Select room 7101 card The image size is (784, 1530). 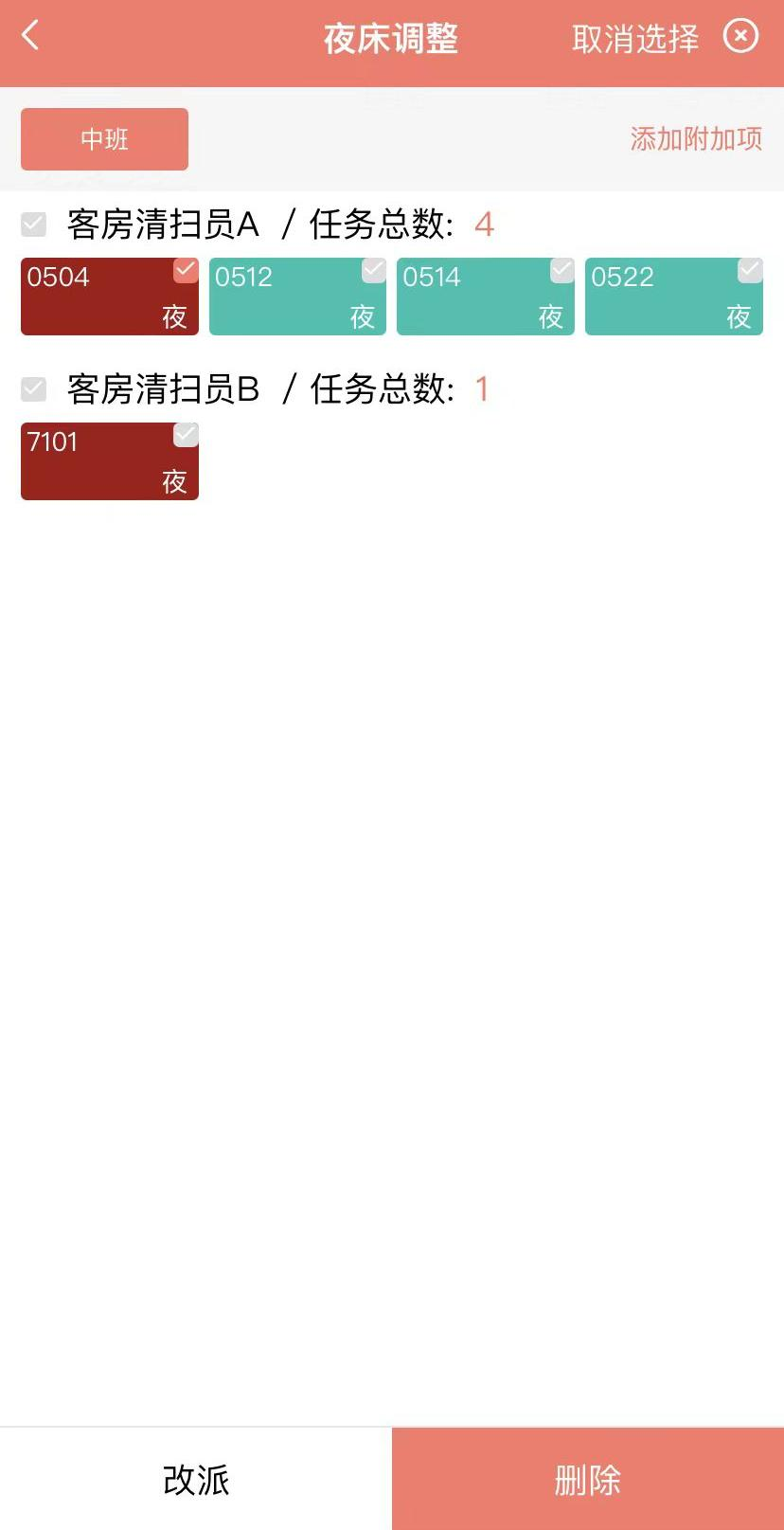(x=110, y=461)
